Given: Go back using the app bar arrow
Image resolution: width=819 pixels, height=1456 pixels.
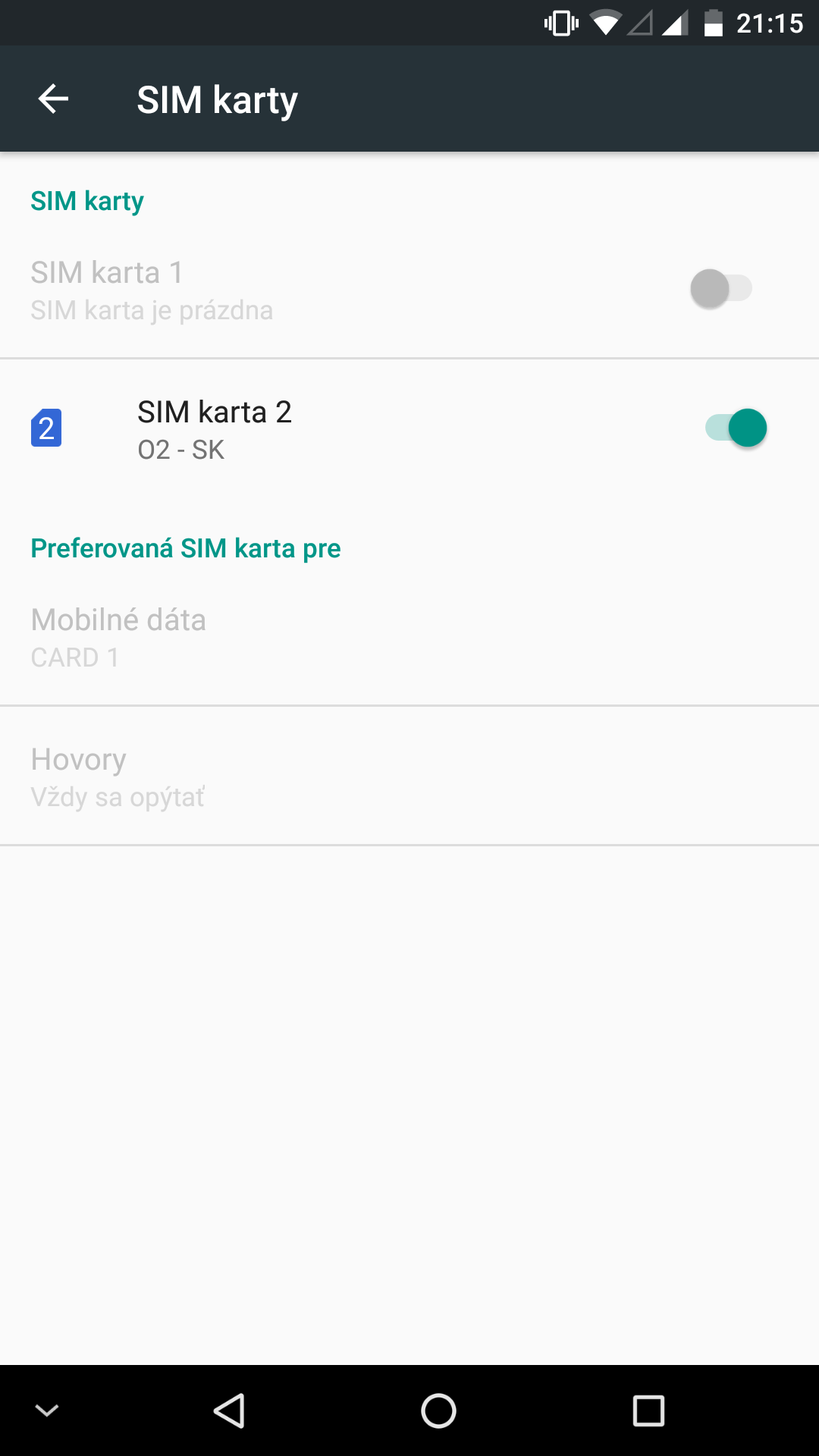Looking at the screenshot, I should coord(53,99).
